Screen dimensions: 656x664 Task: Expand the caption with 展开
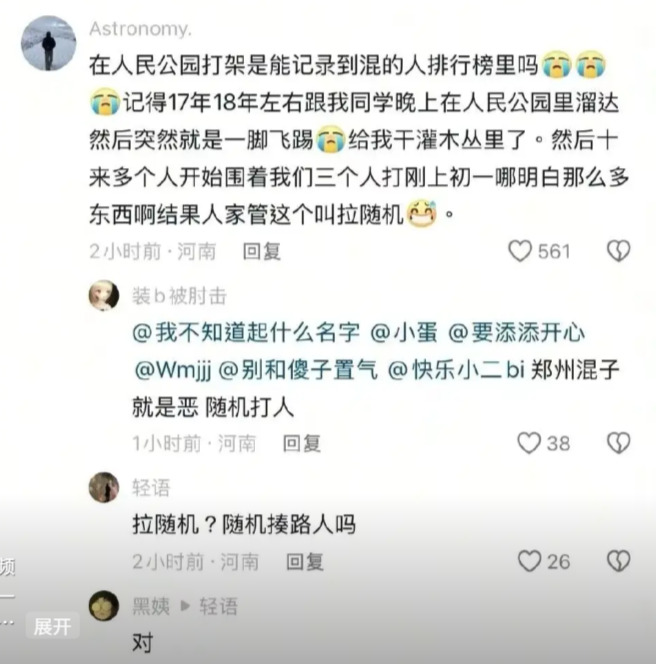[x=52, y=627]
